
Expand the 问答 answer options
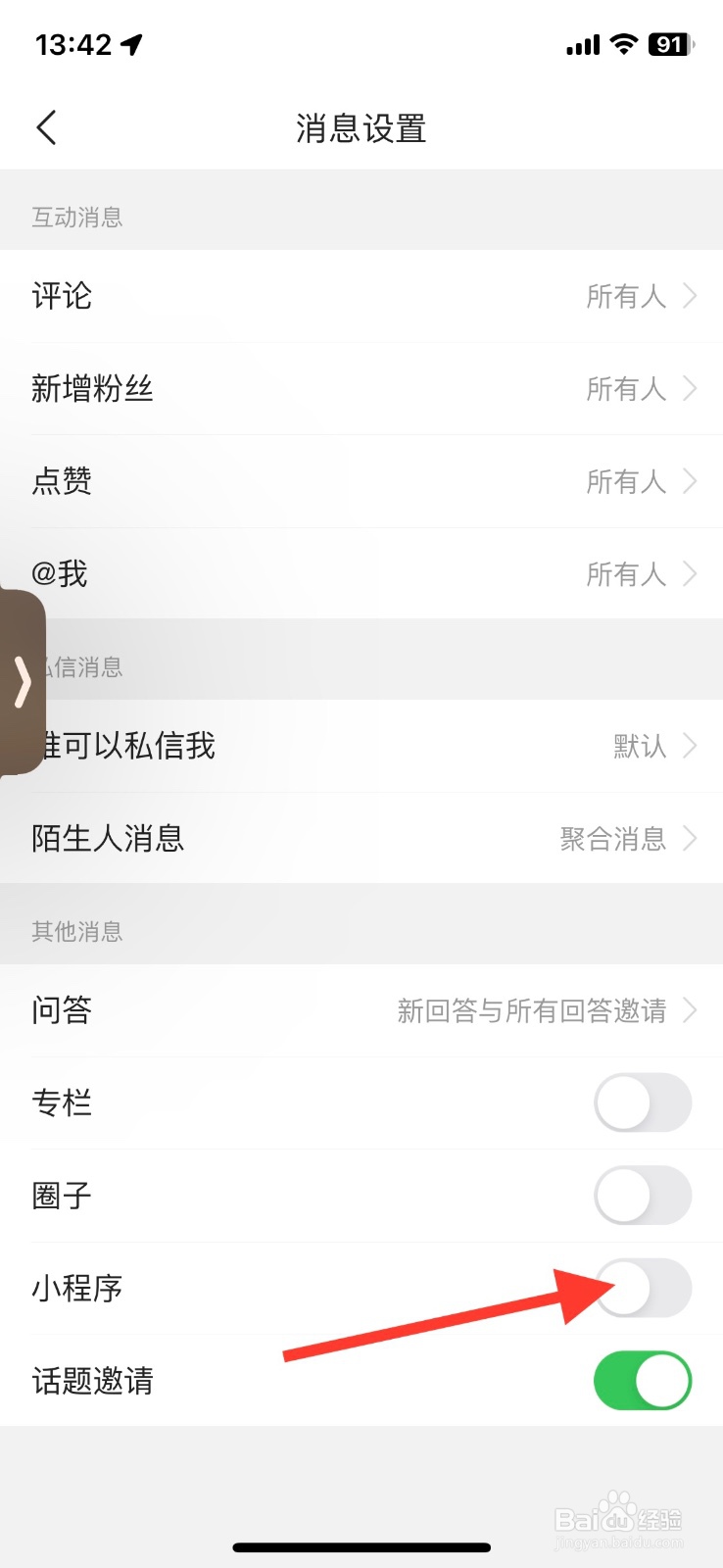(690, 1011)
